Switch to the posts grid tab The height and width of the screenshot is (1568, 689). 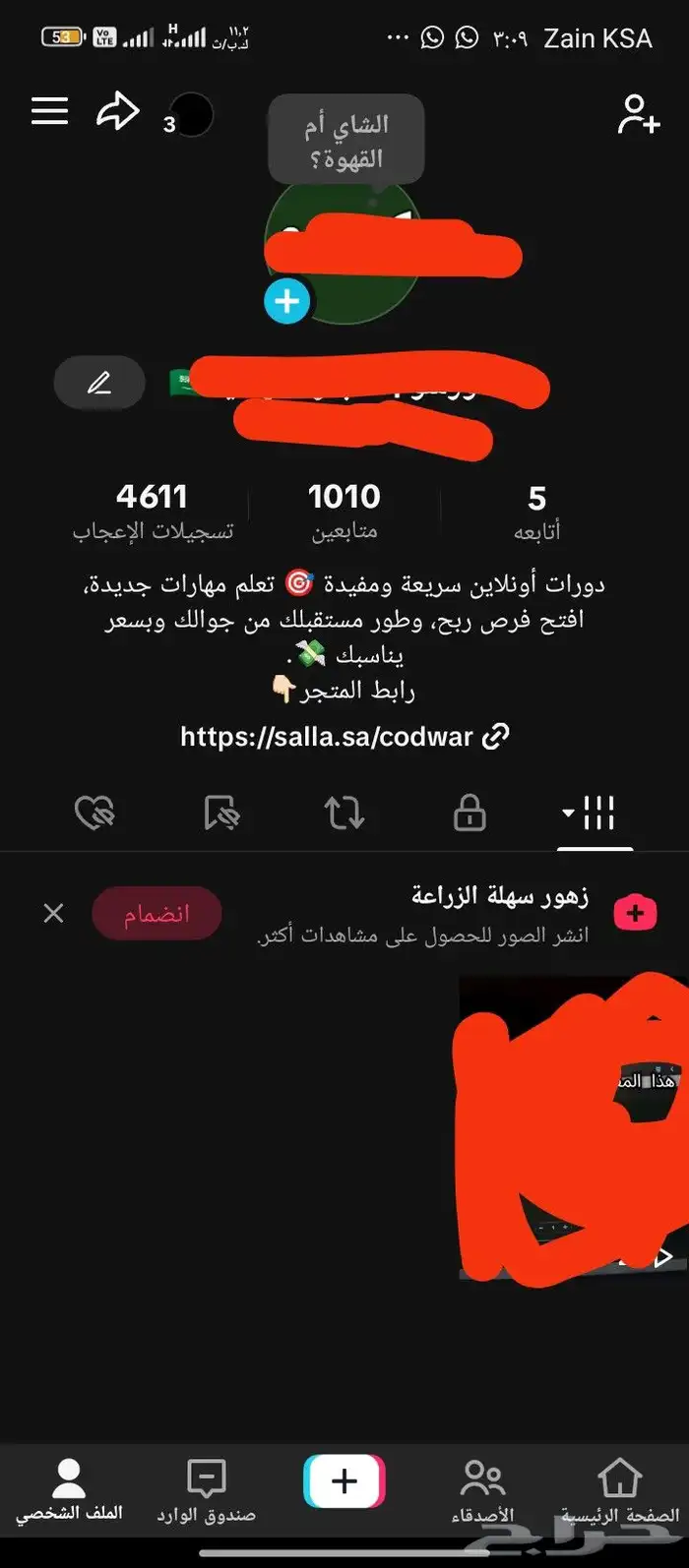pyautogui.click(x=595, y=814)
